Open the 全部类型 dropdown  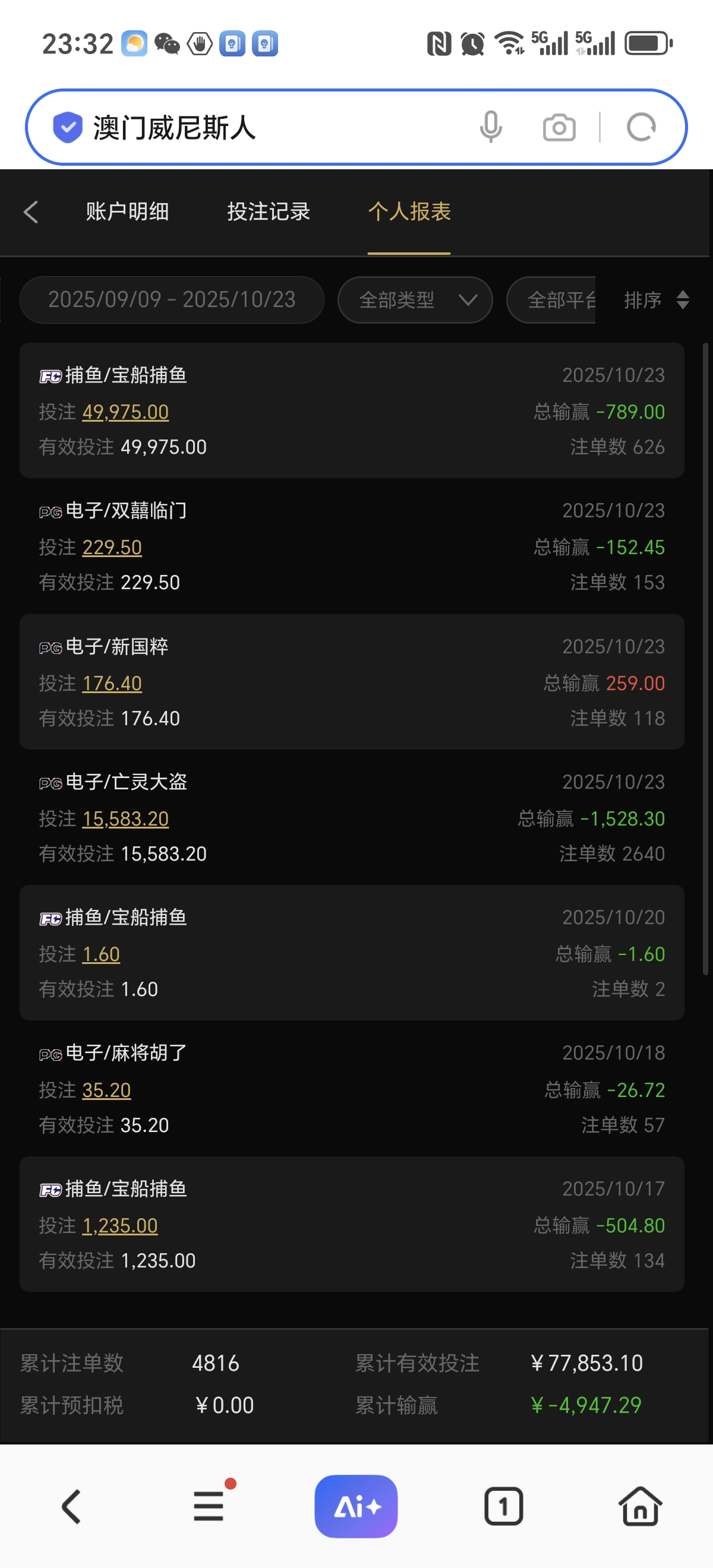pyautogui.click(x=415, y=299)
